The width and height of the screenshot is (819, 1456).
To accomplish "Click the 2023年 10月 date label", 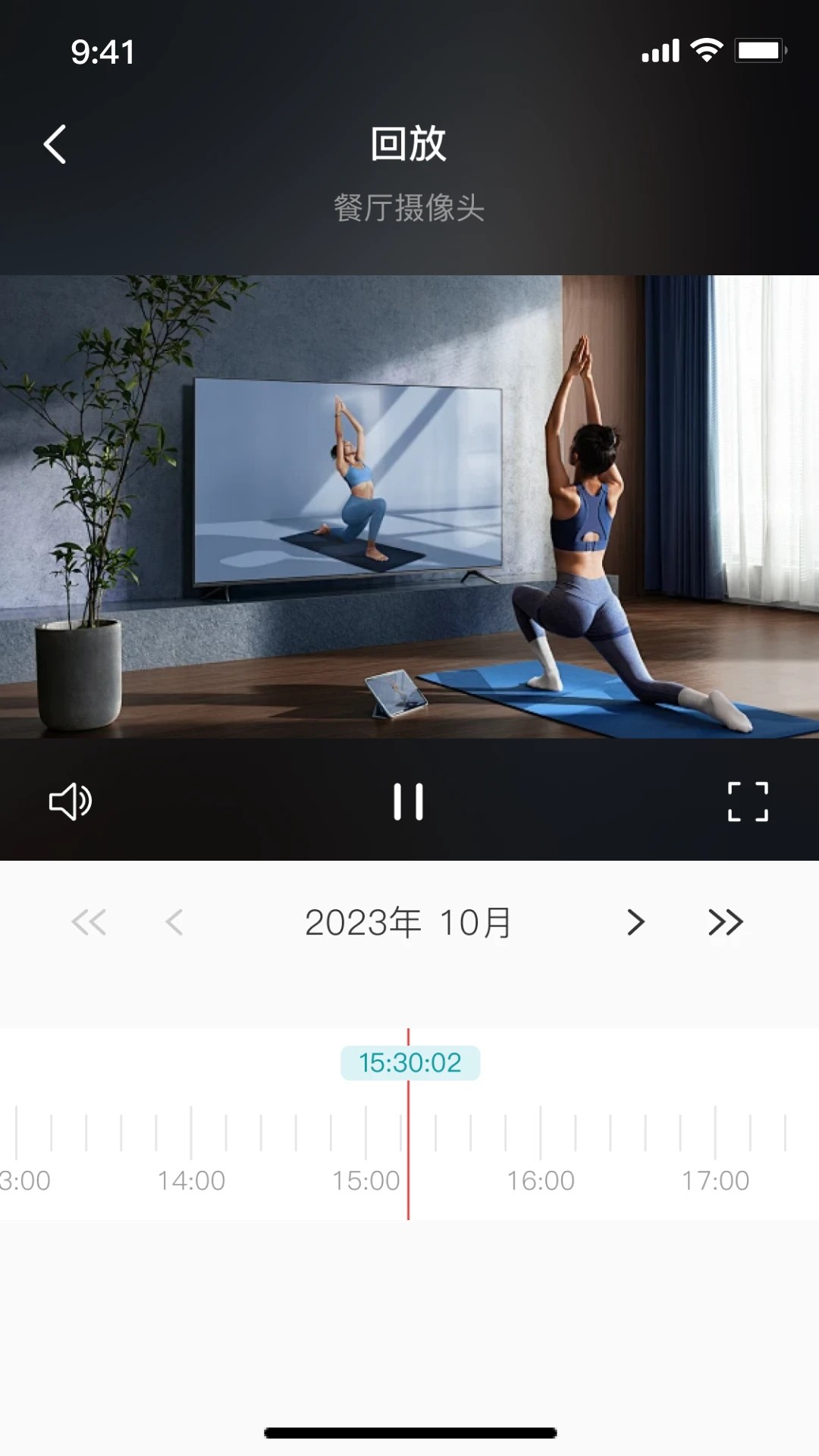I will [409, 921].
